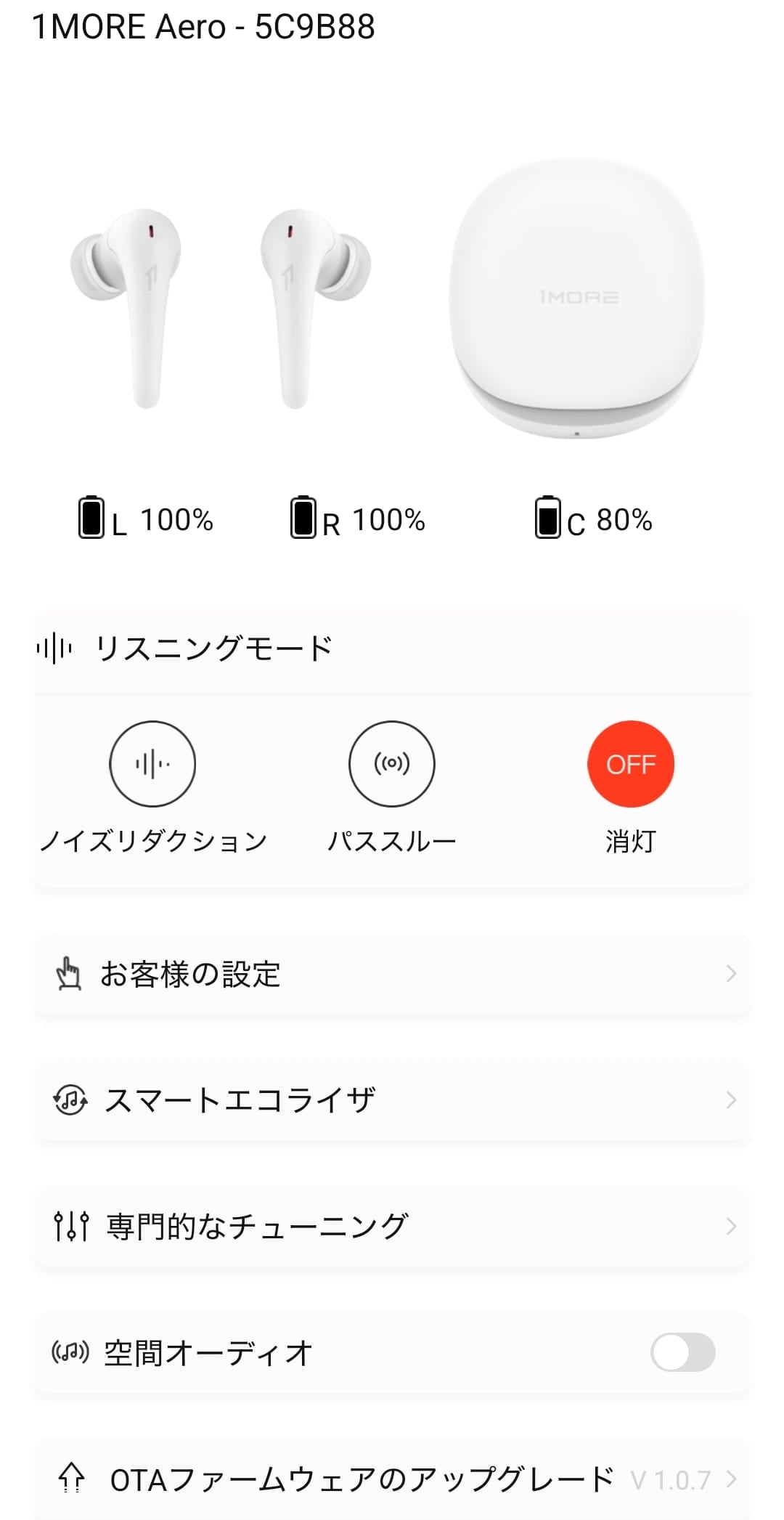Open 専門的なチューニング
The image size is (784, 1520).
pos(392,1227)
